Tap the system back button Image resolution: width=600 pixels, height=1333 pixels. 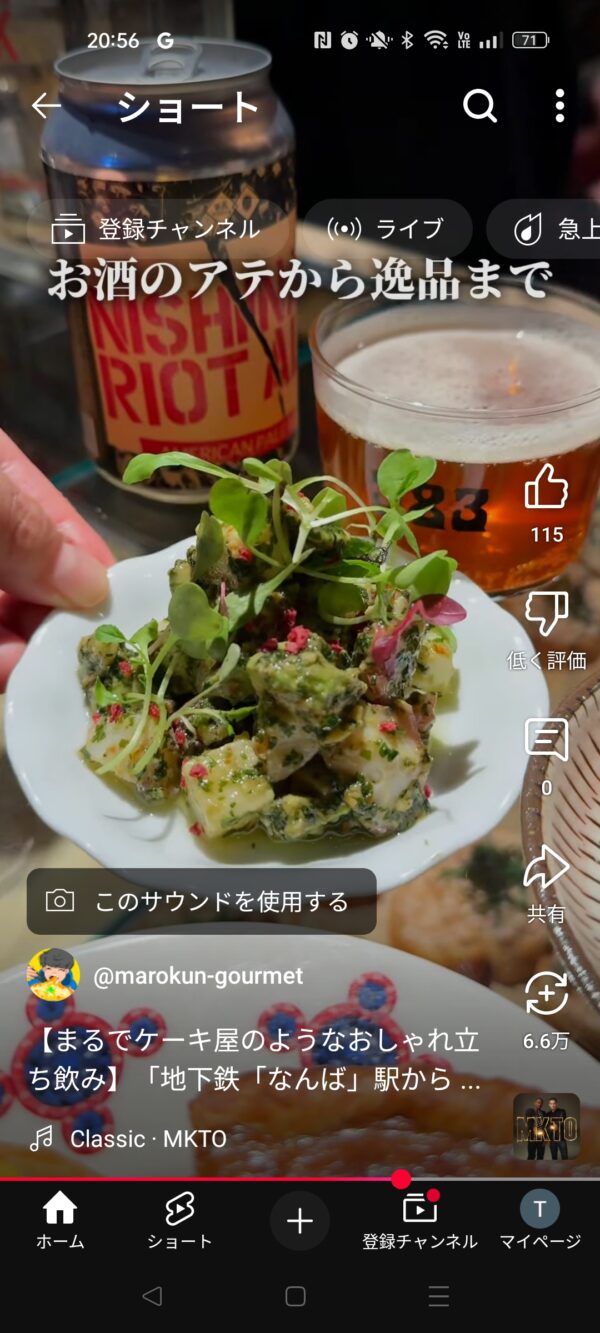(152, 1297)
